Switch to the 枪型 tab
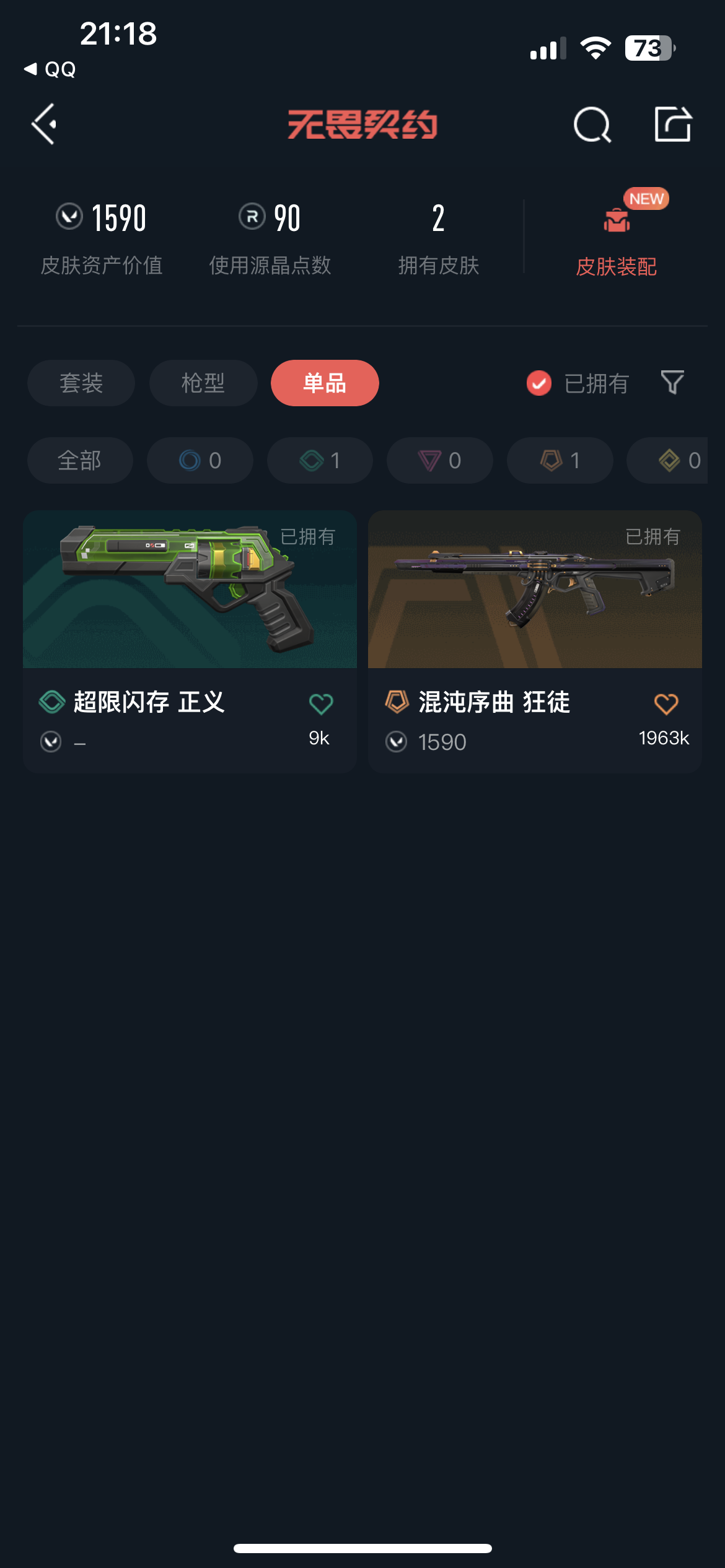 [203, 383]
